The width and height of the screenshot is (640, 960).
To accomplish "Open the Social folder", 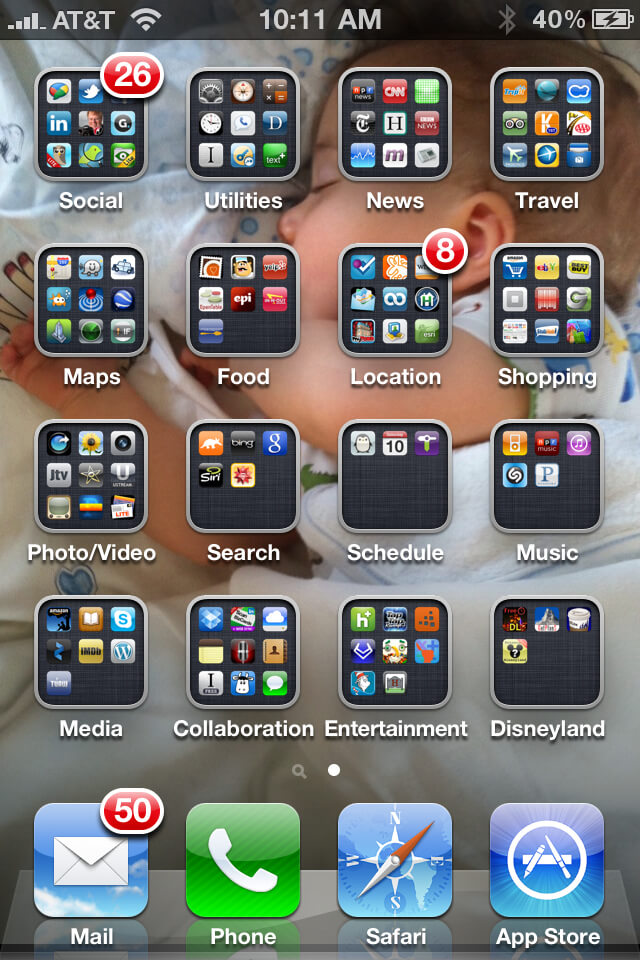I will (x=91, y=124).
